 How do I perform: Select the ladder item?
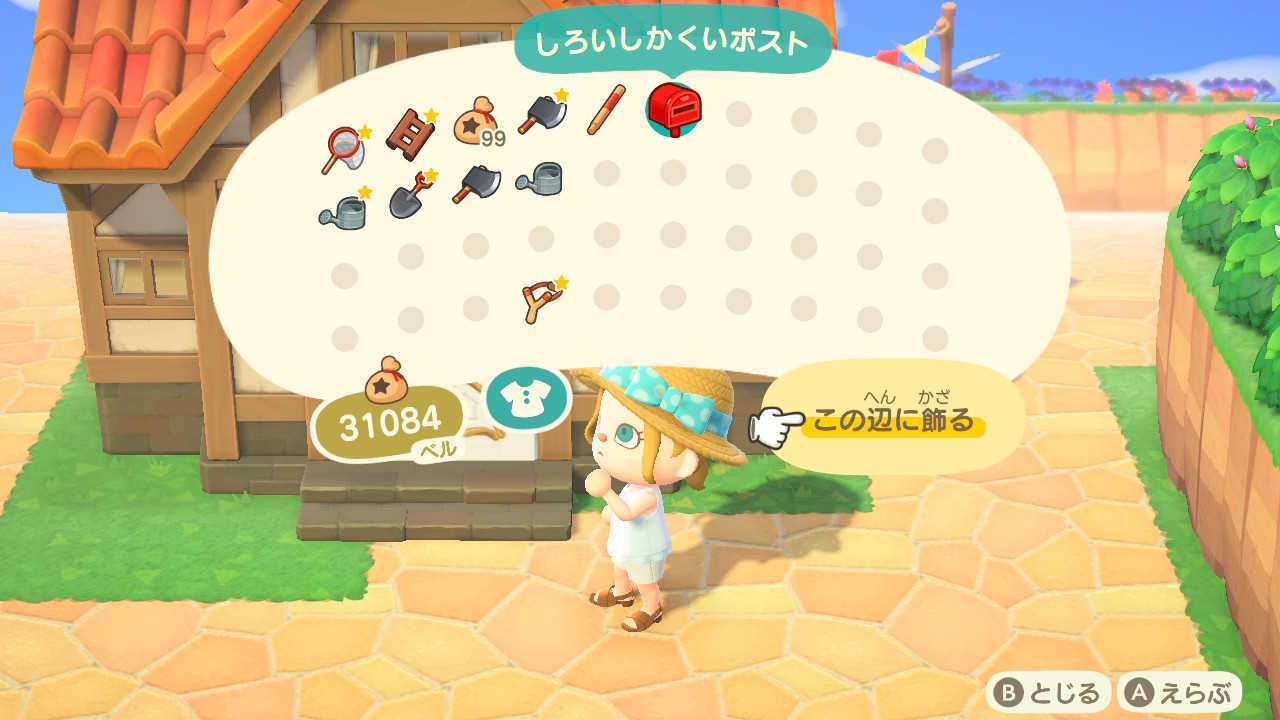[409, 133]
